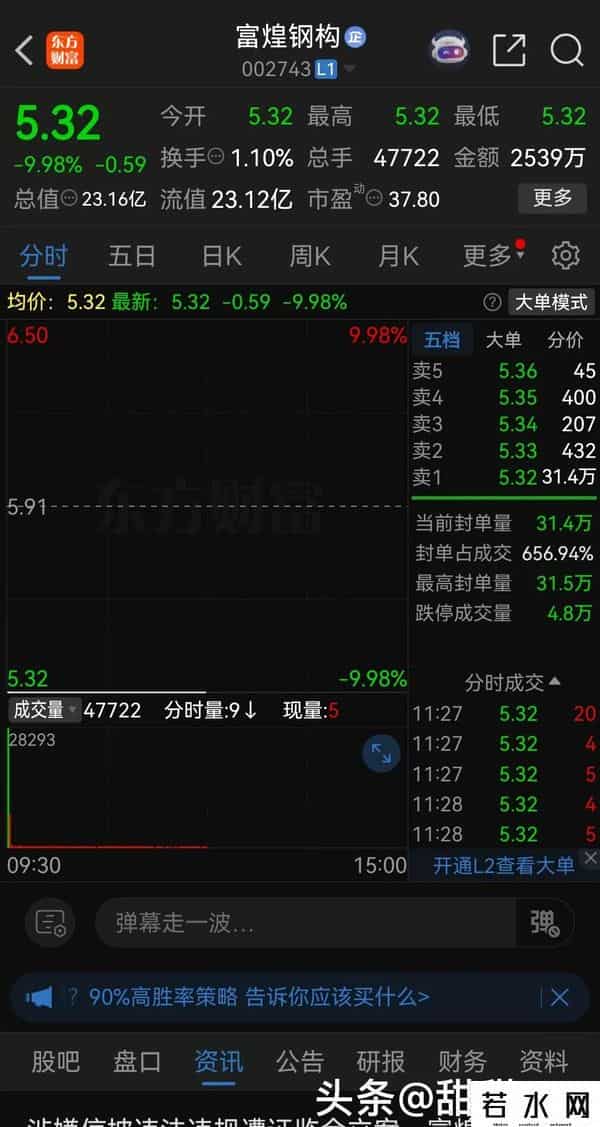Open the search magnifier icon
600x1127 pixels.
pos(566,49)
